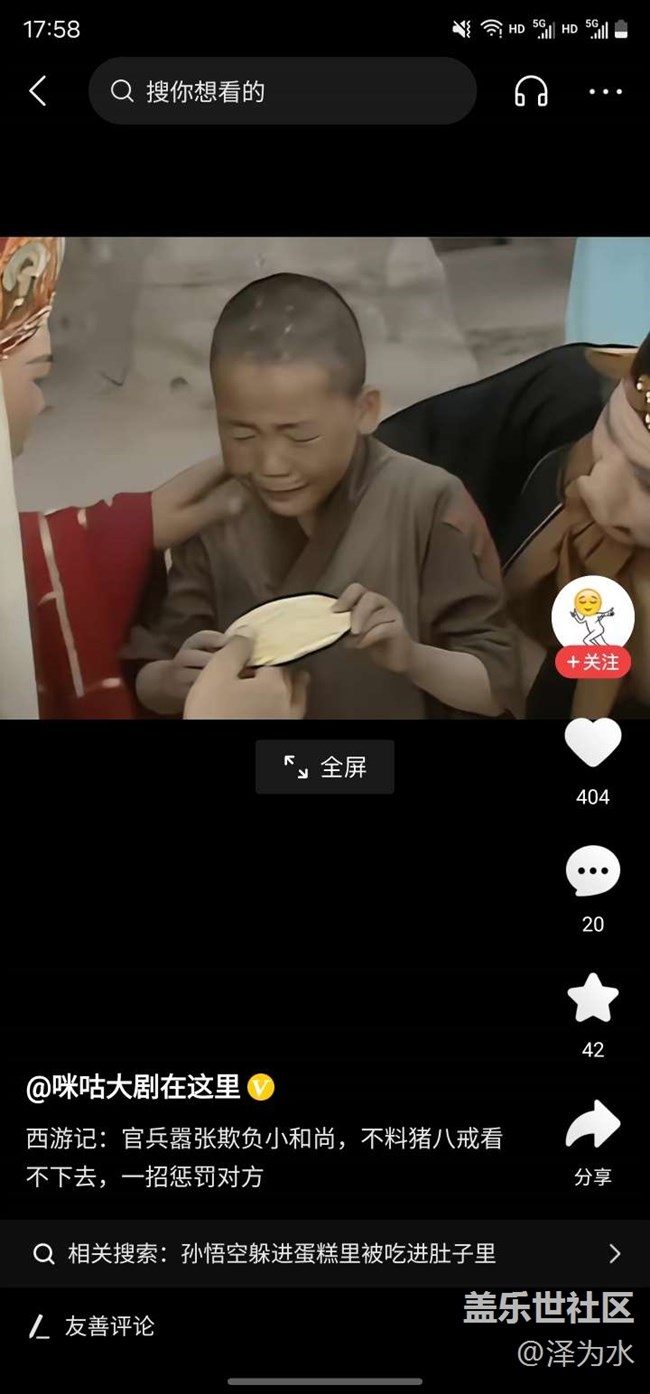Viewport: 650px width, 1394px height.
Task: Like this video with the heart
Action: (593, 744)
